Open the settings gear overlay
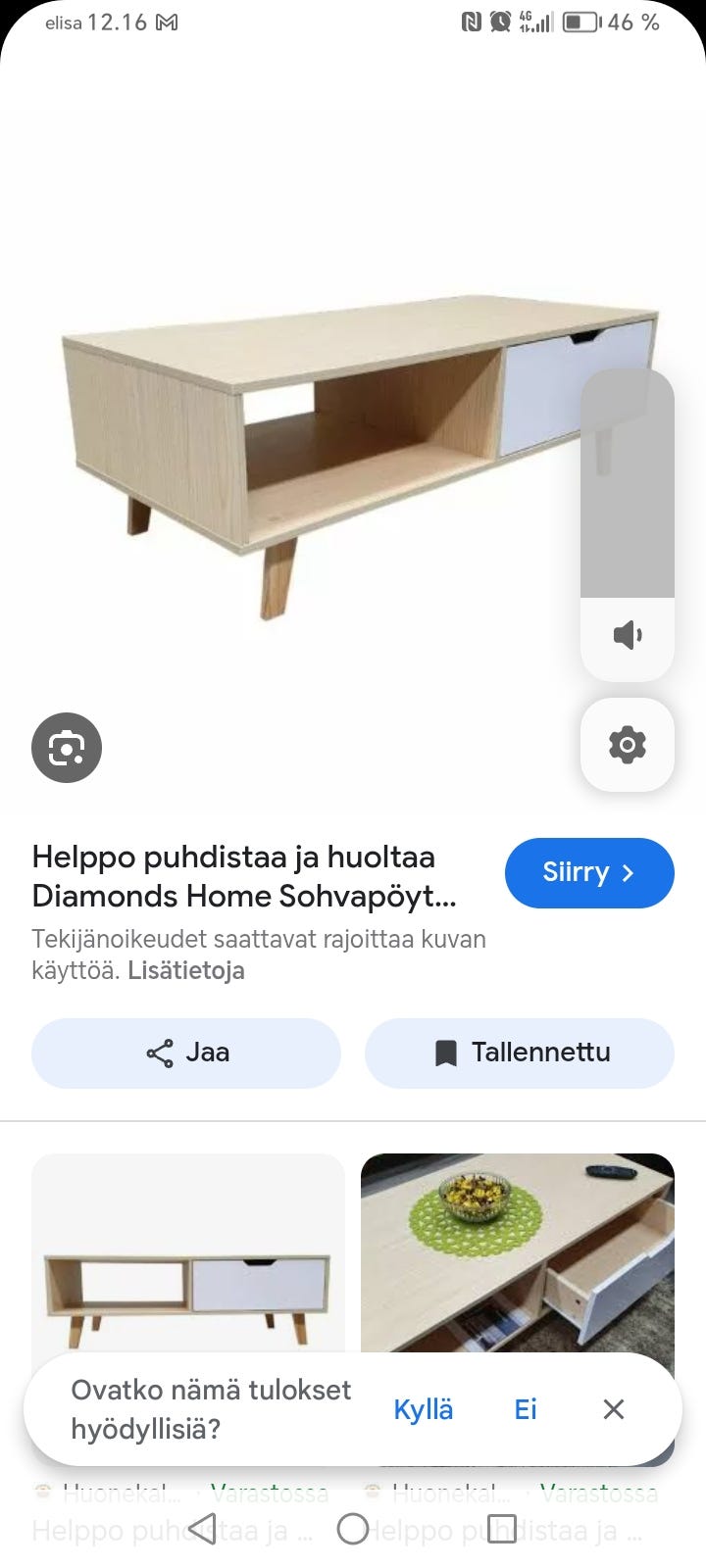The width and height of the screenshot is (706, 1568). click(627, 745)
